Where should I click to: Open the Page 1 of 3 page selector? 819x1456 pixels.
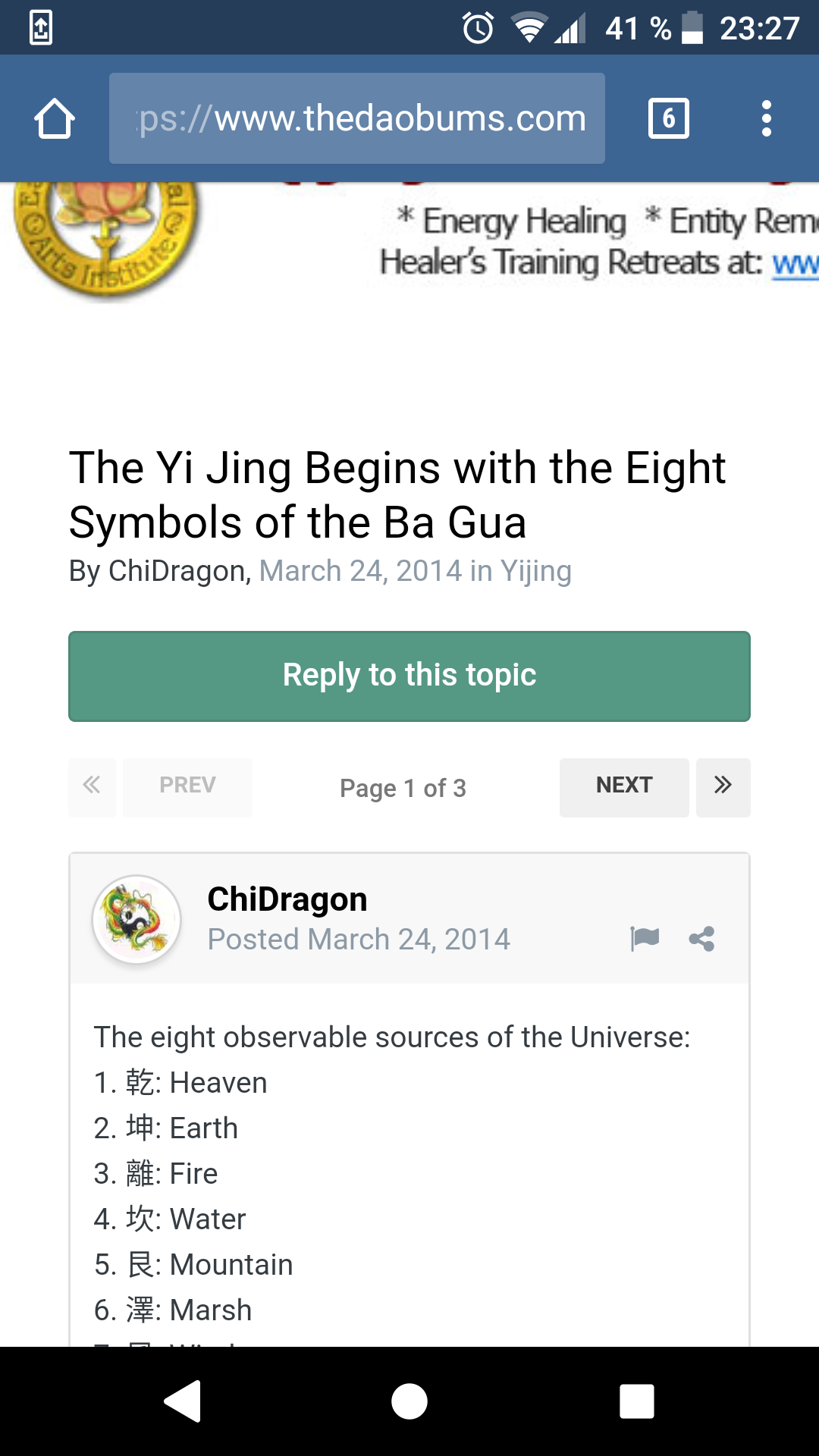pyautogui.click(x=403, y=788)
